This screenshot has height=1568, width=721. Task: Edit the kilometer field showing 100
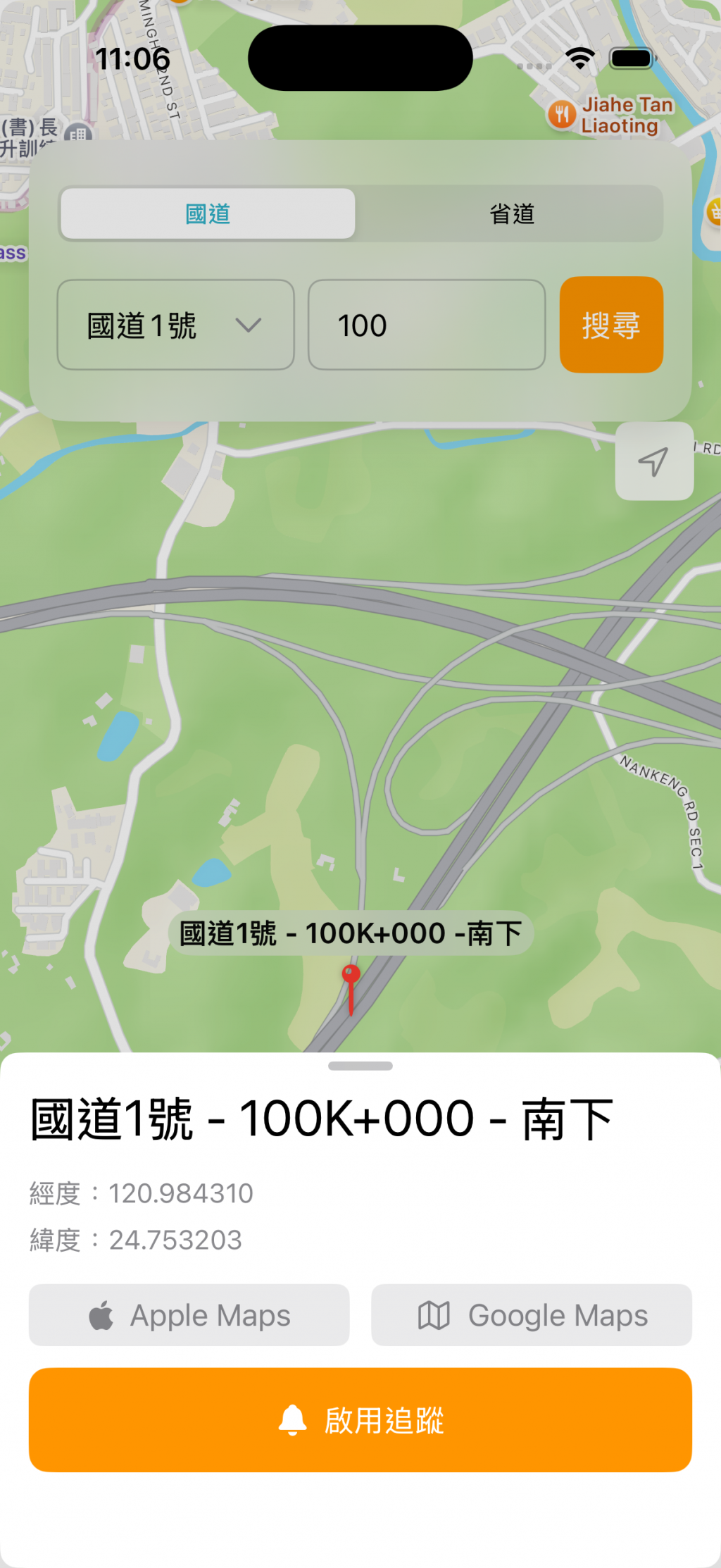[426, 325]
